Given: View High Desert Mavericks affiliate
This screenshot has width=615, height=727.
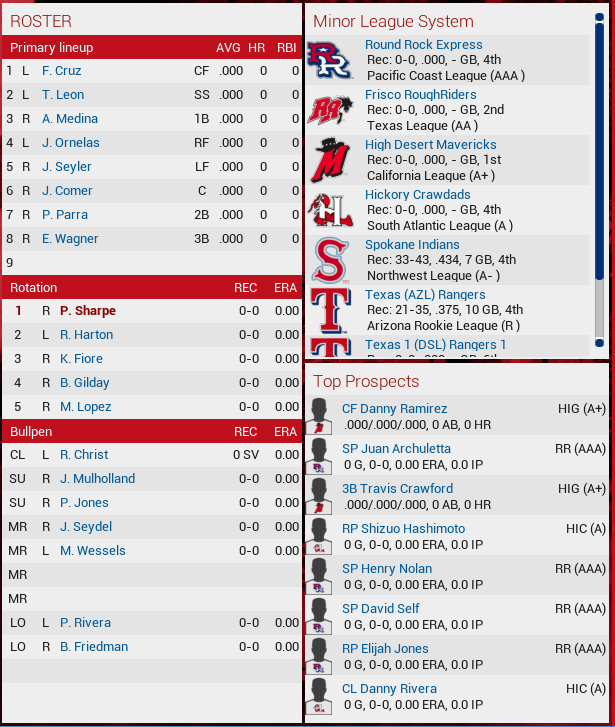Looking at the screenshot, I should (430, 145).
